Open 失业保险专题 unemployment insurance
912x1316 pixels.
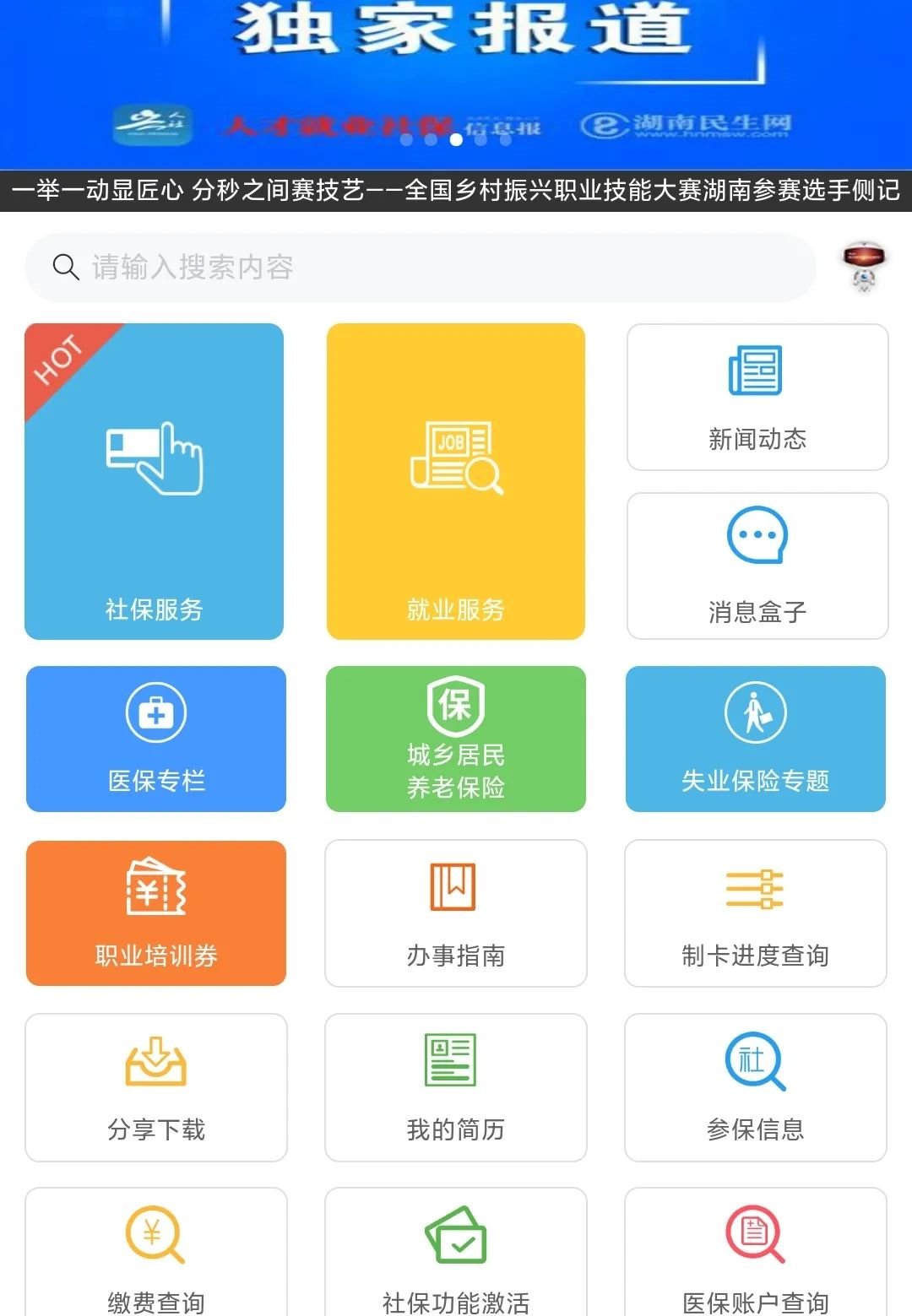pos(756,739)
